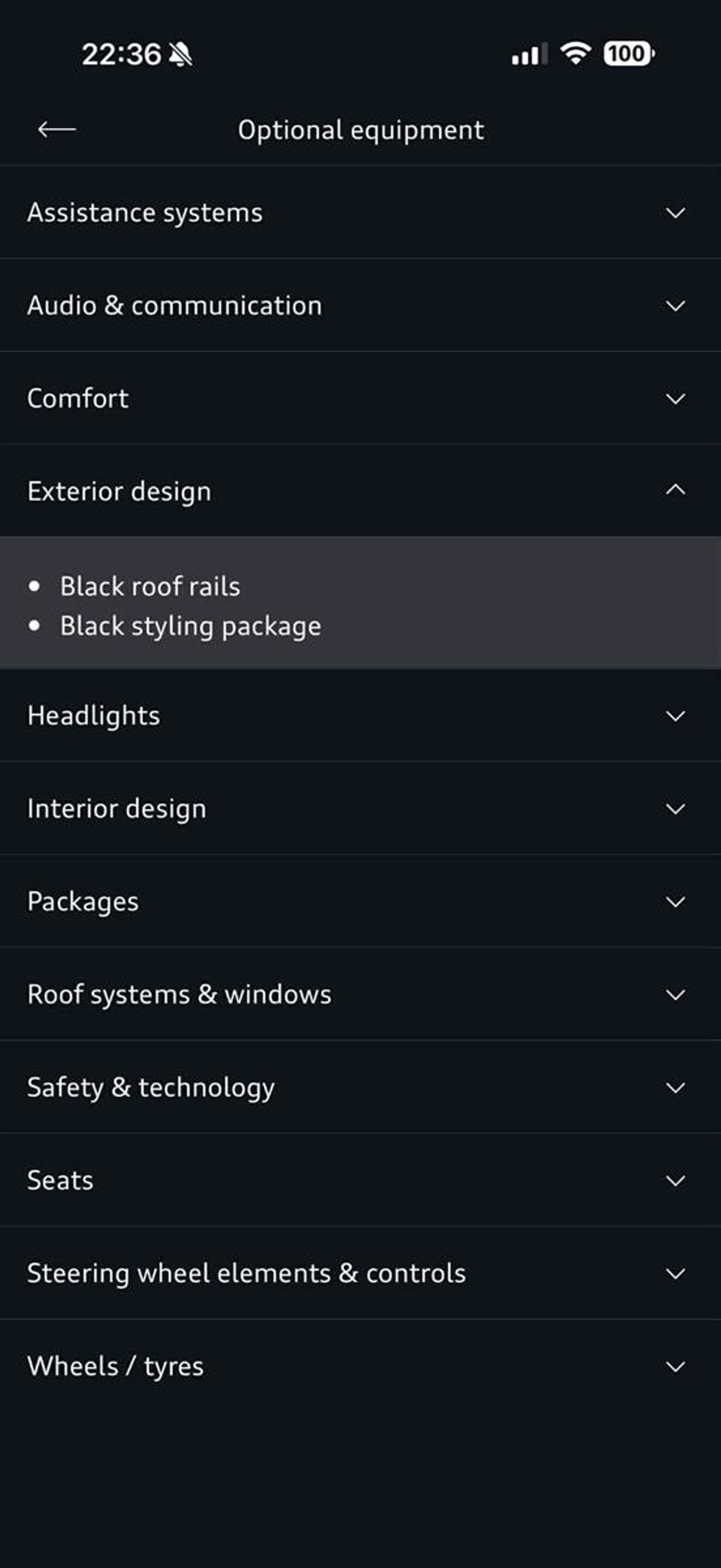Open the Comfort section
This screenshot has width=721, height=1568.
pos(675,399)
